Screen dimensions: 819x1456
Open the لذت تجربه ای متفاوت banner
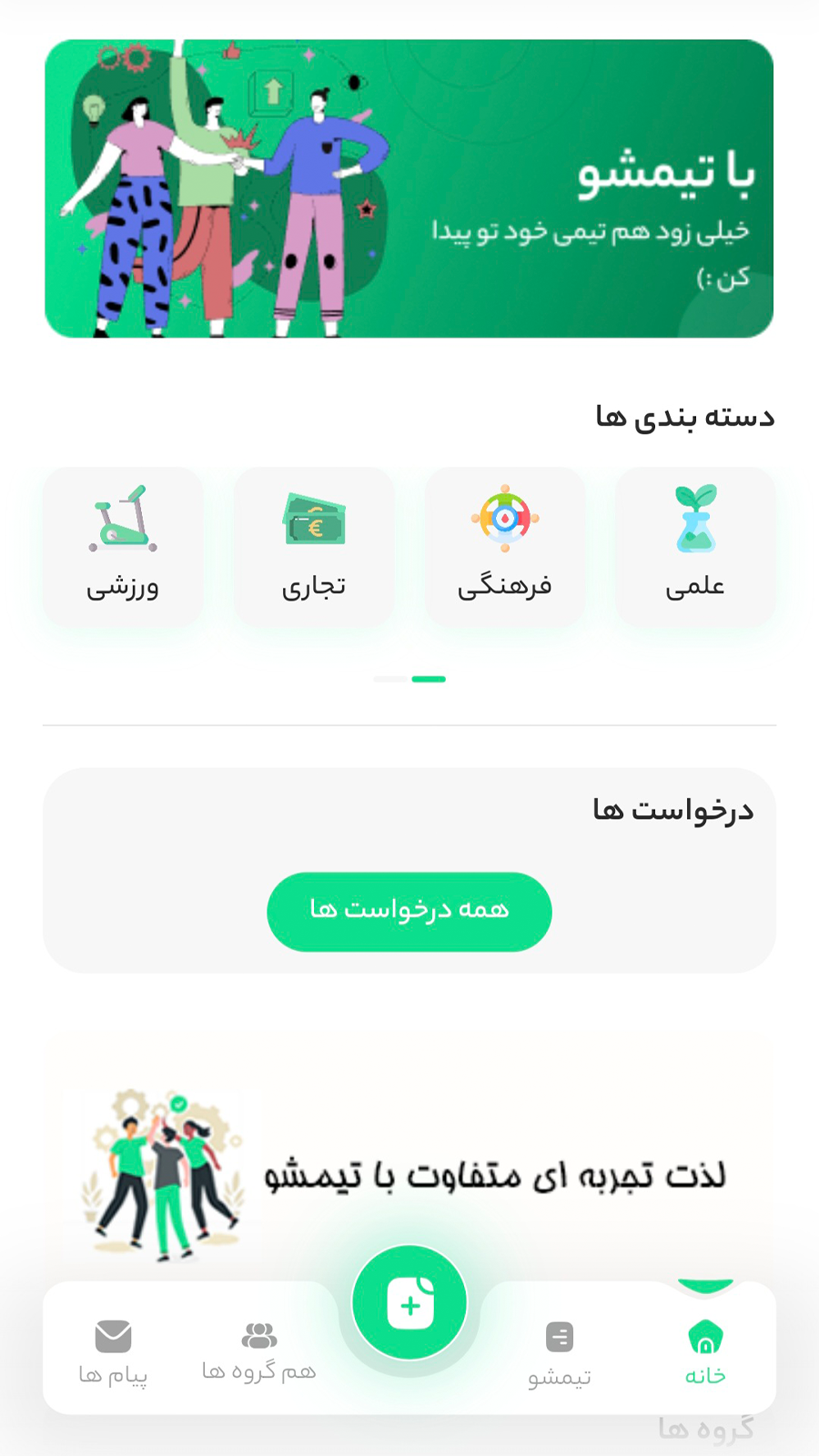[x=409, y=1174]
